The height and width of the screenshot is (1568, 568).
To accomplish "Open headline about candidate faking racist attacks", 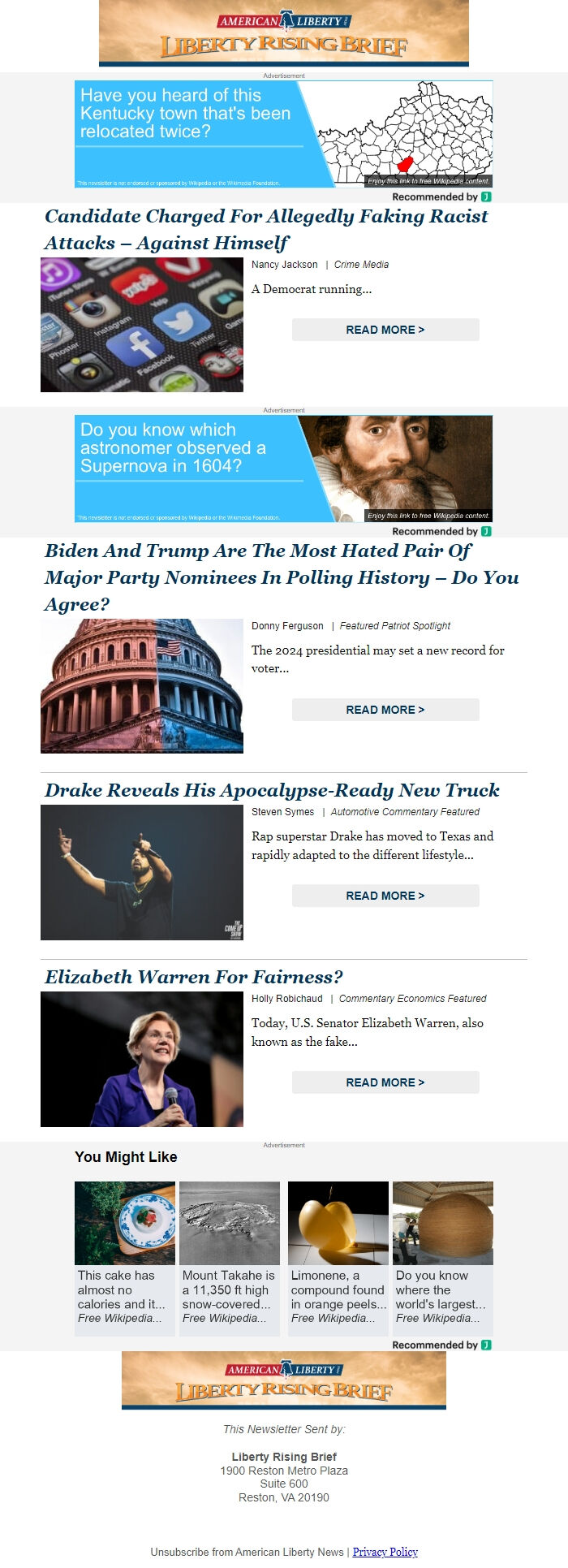I will pos(266,229).
